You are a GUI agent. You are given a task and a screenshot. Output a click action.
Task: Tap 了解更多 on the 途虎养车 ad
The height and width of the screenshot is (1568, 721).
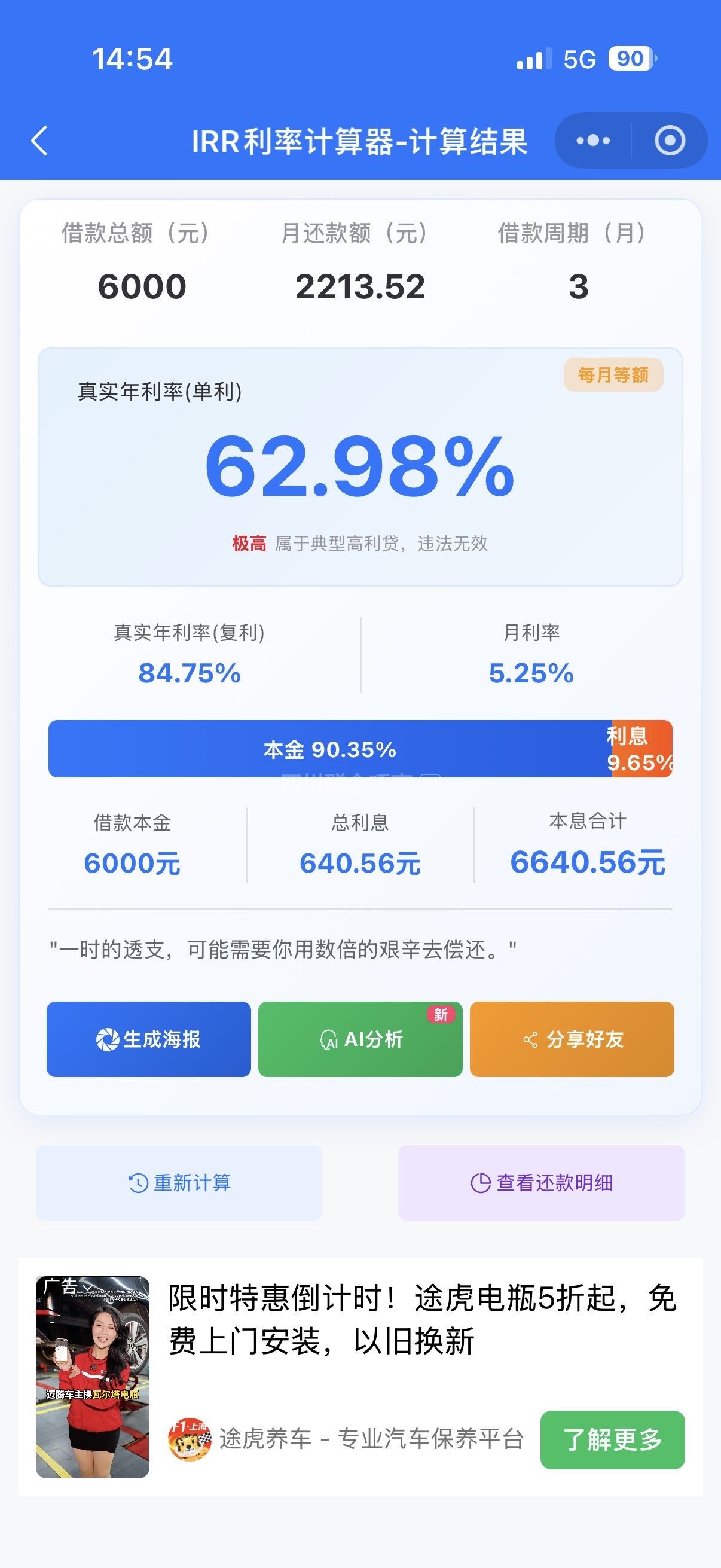(612, 1439)
